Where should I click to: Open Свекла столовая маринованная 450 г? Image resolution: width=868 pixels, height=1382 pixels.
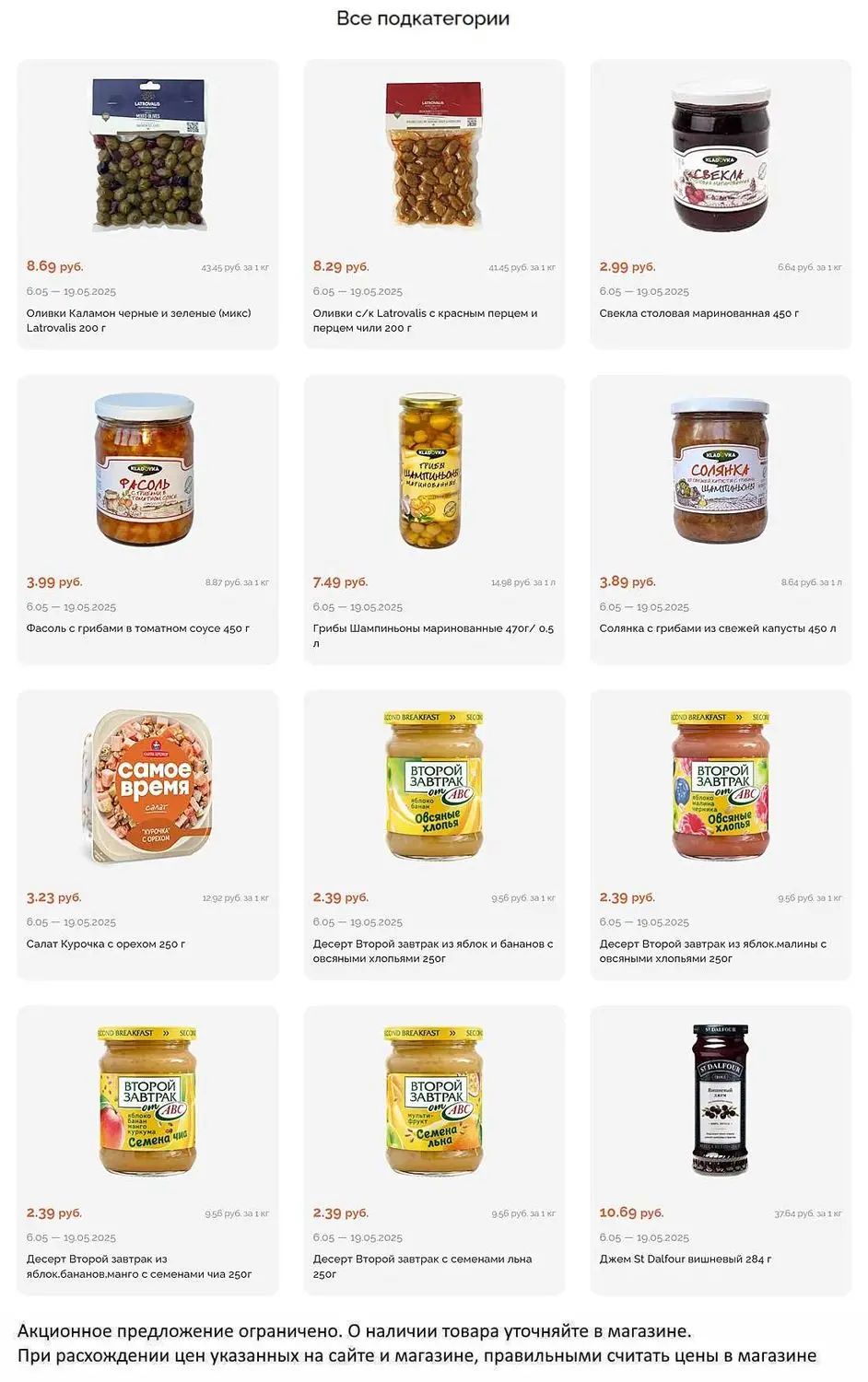click(721, 205)
